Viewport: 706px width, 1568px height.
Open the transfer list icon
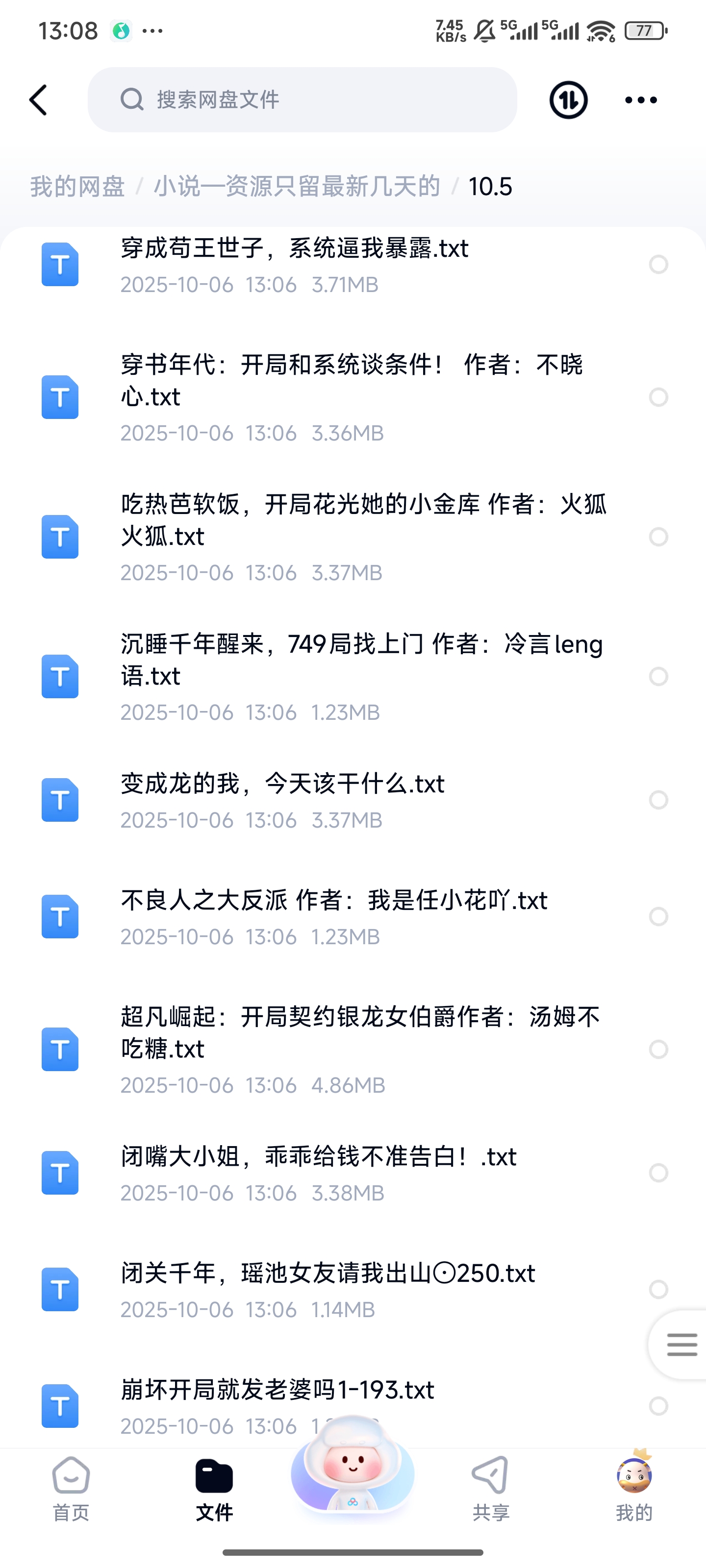[x=568, y=100]
